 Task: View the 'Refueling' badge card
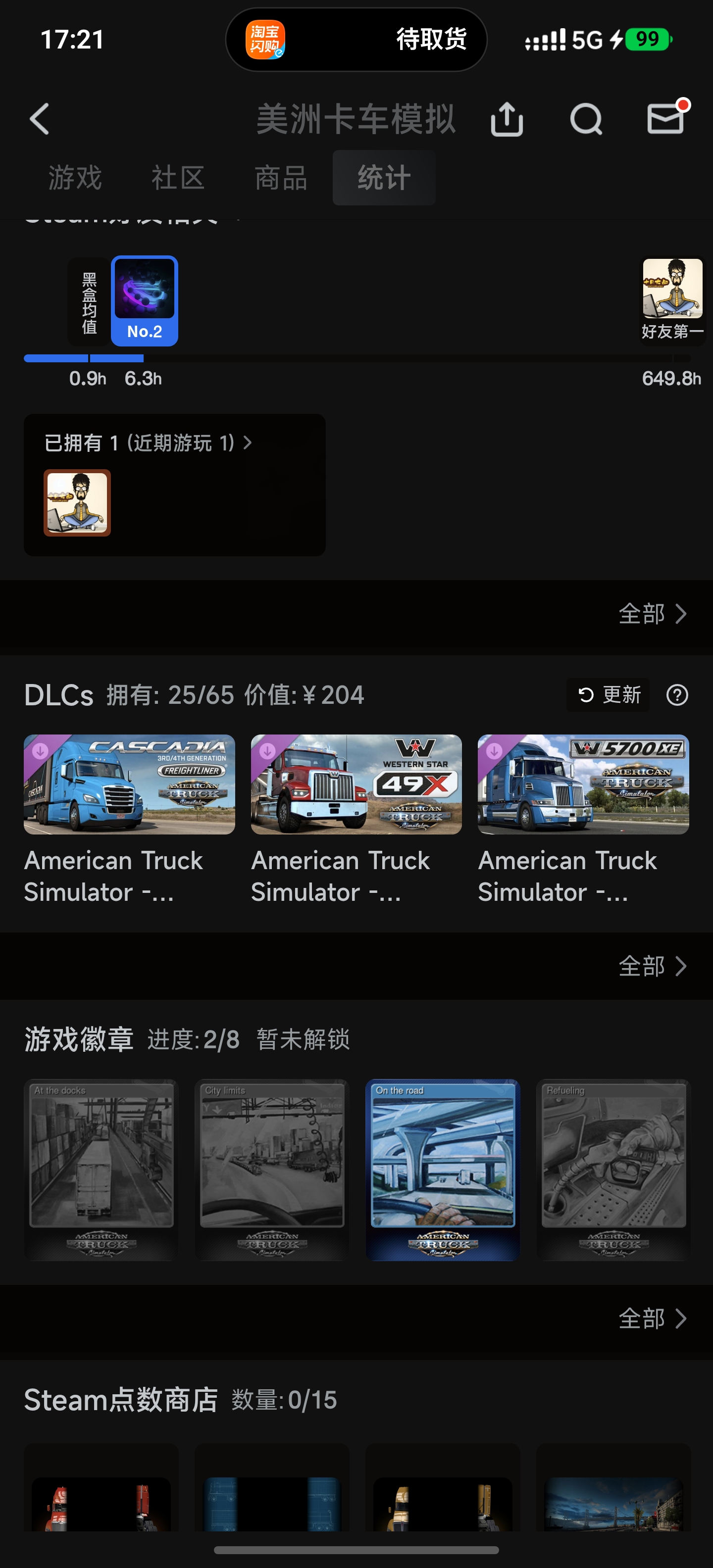[614, 1169]
